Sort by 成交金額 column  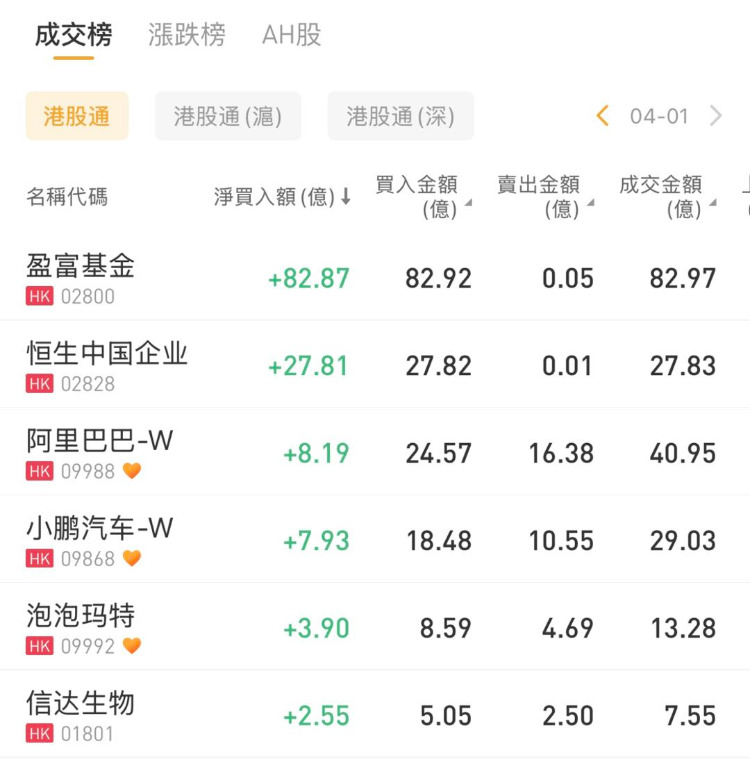[x=666, y=196]
